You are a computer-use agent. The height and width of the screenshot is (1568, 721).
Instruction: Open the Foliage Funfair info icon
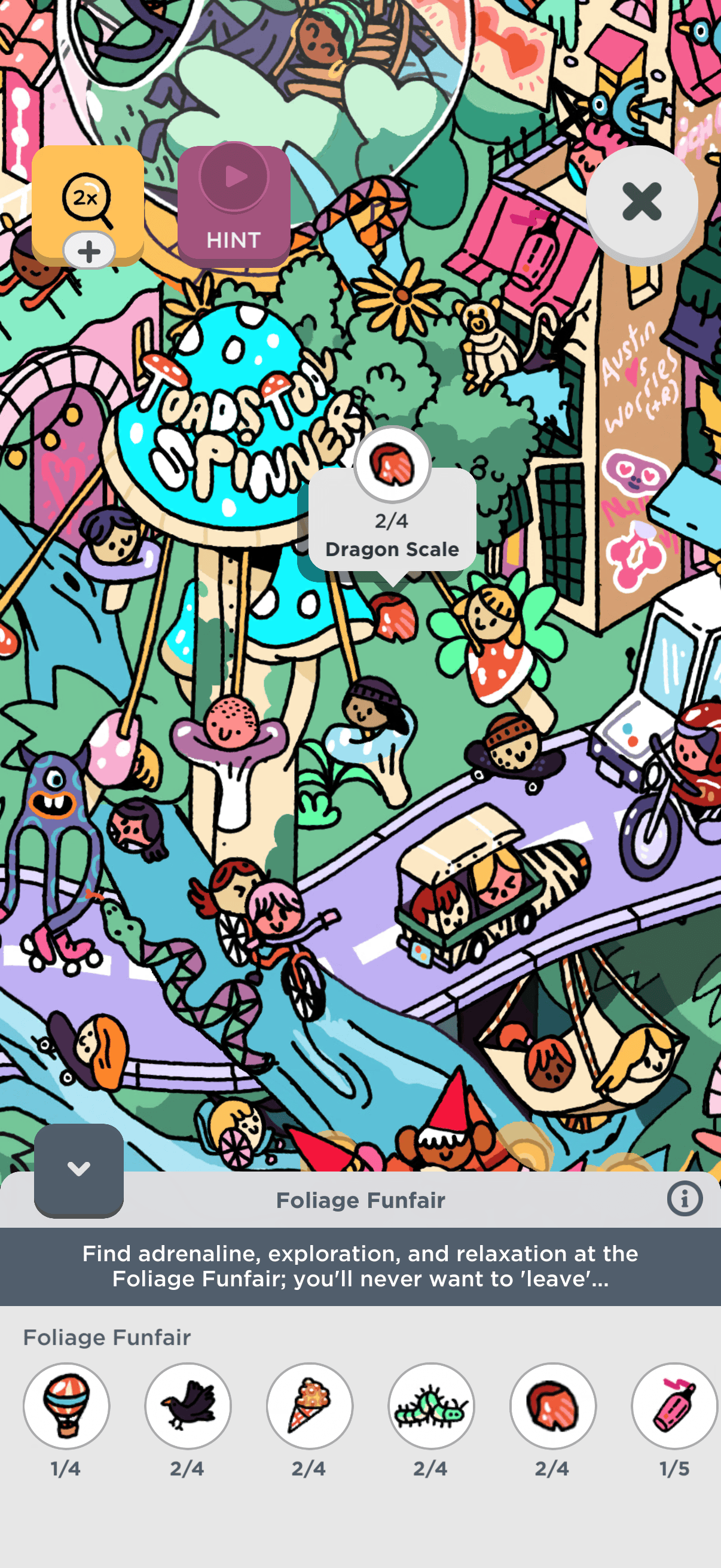[684, 1199]
